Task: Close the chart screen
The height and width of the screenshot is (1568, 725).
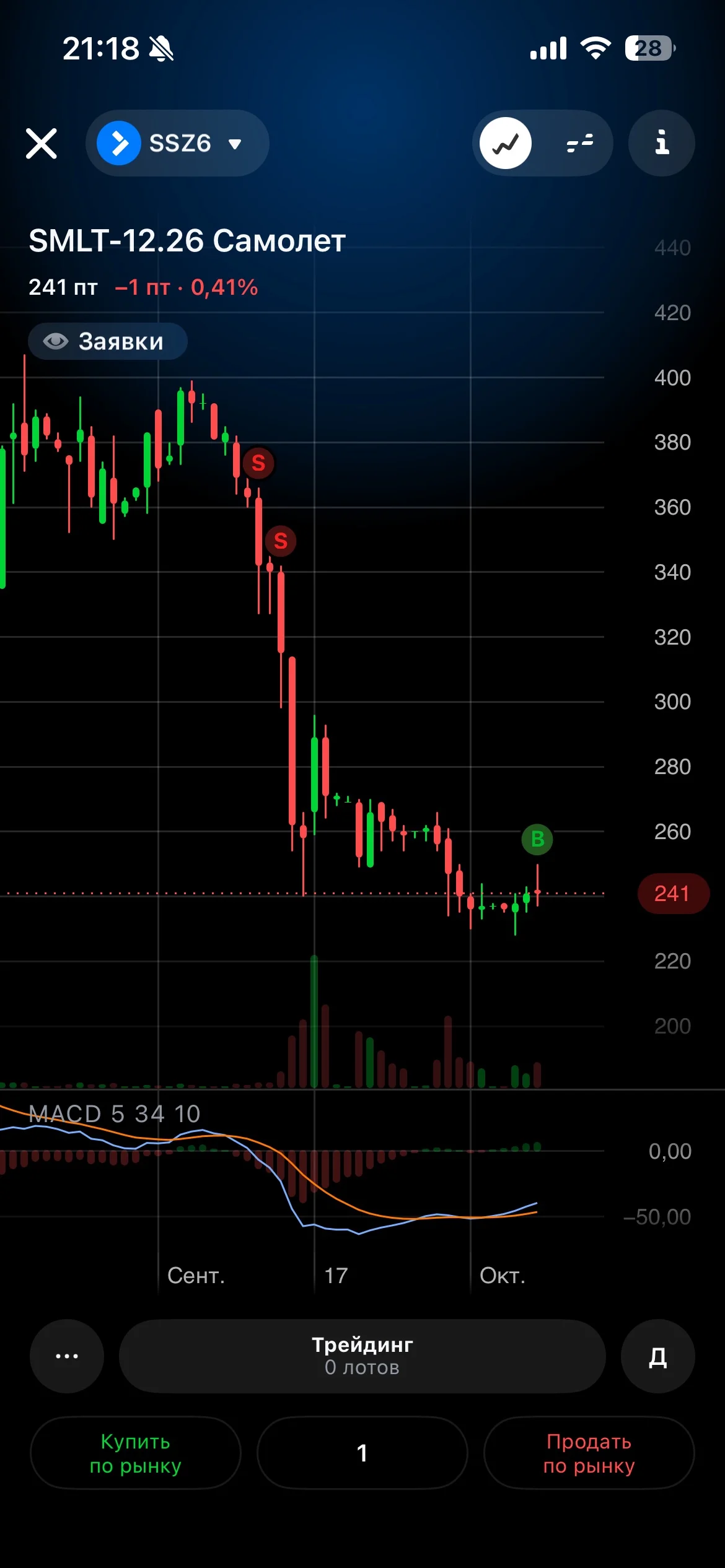Action: coord(42,144)
